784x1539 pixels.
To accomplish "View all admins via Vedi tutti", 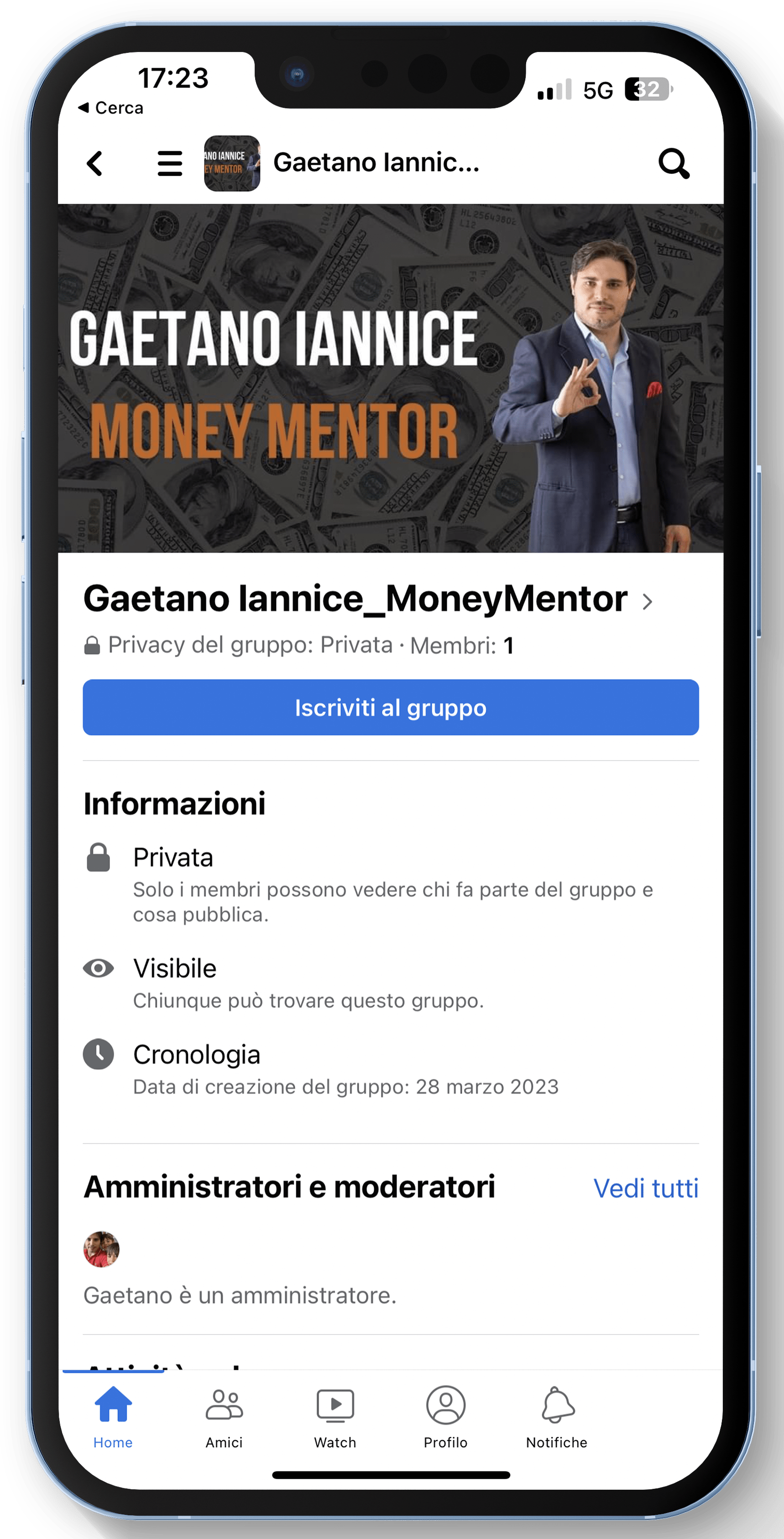I will pyautogui.click(x=645, y=1188).
